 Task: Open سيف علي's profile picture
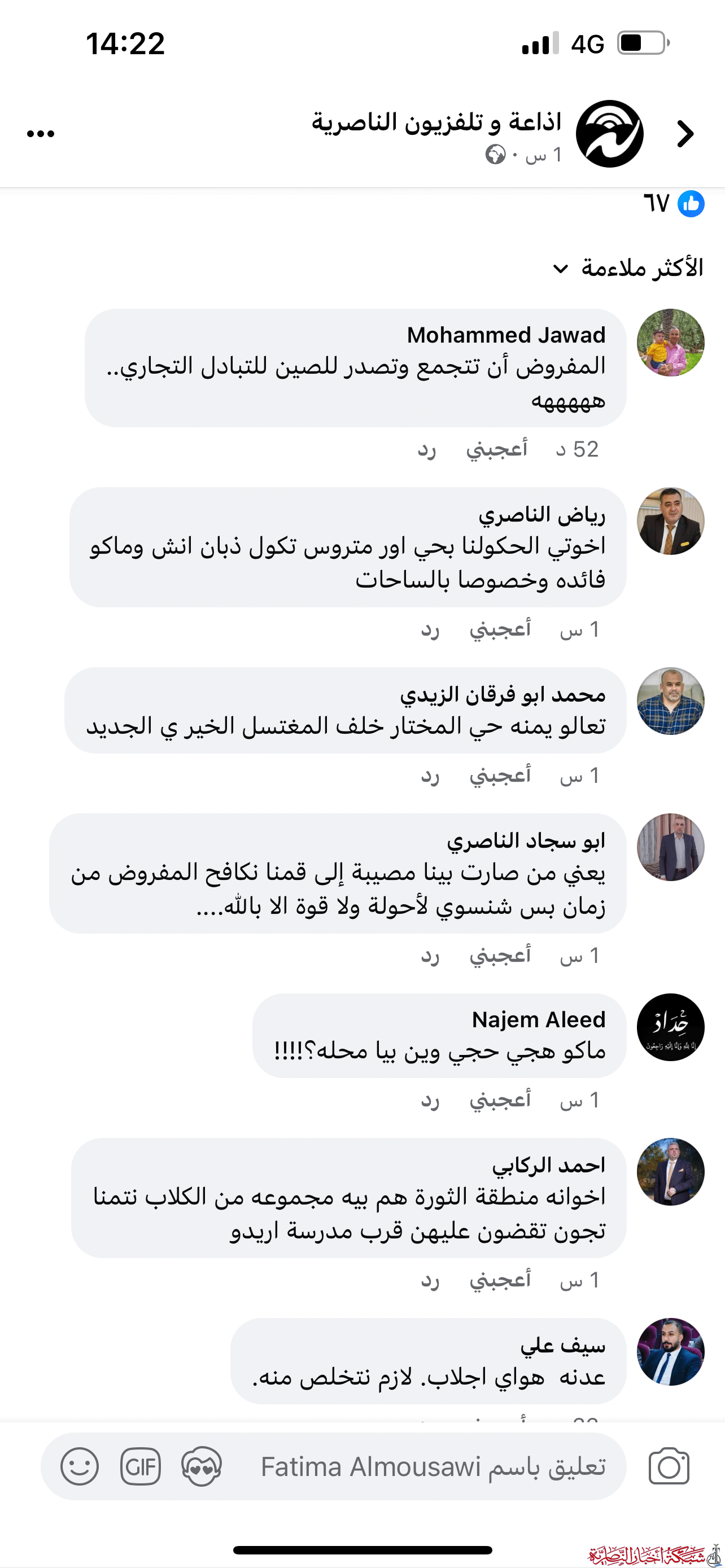point(670,1352)
